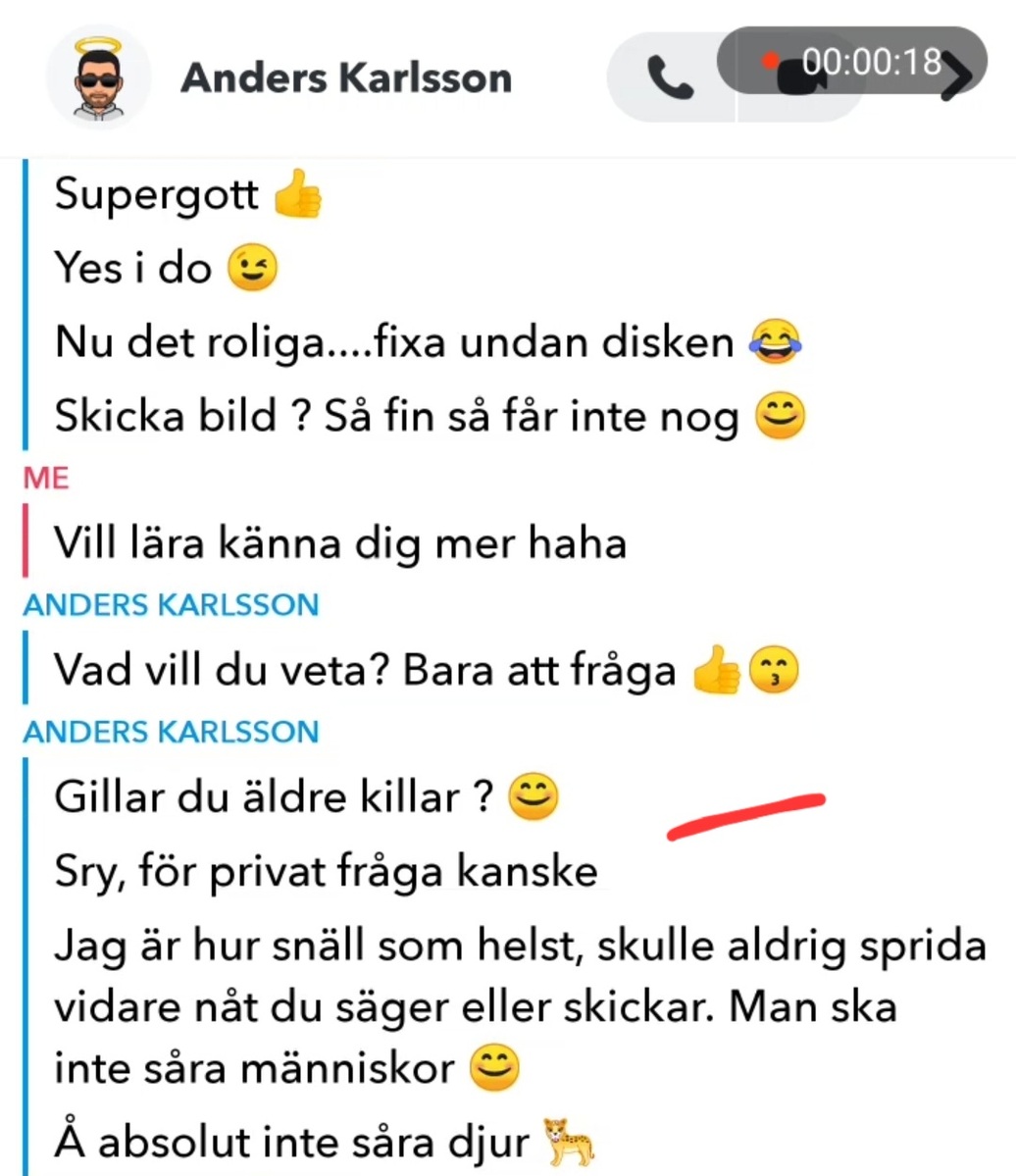Open the contact name Anders Karlsson
1016x1176 pixels.
pos(346,78)
